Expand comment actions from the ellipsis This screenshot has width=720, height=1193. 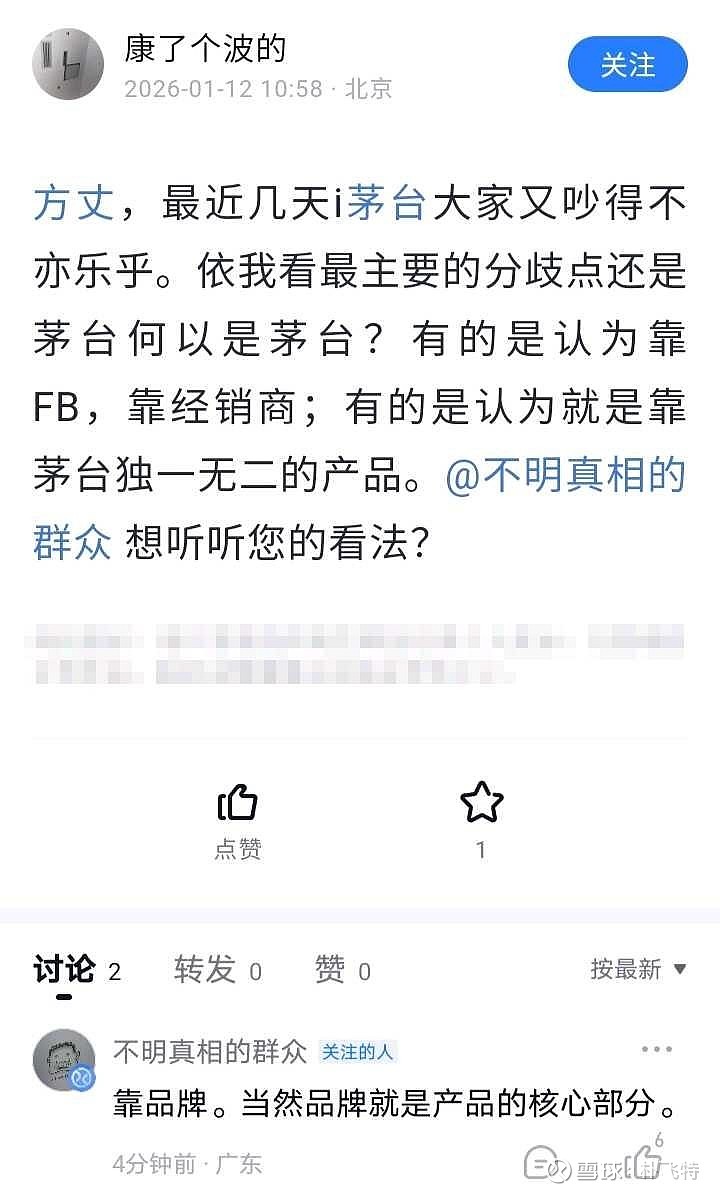click(657, 1049)
